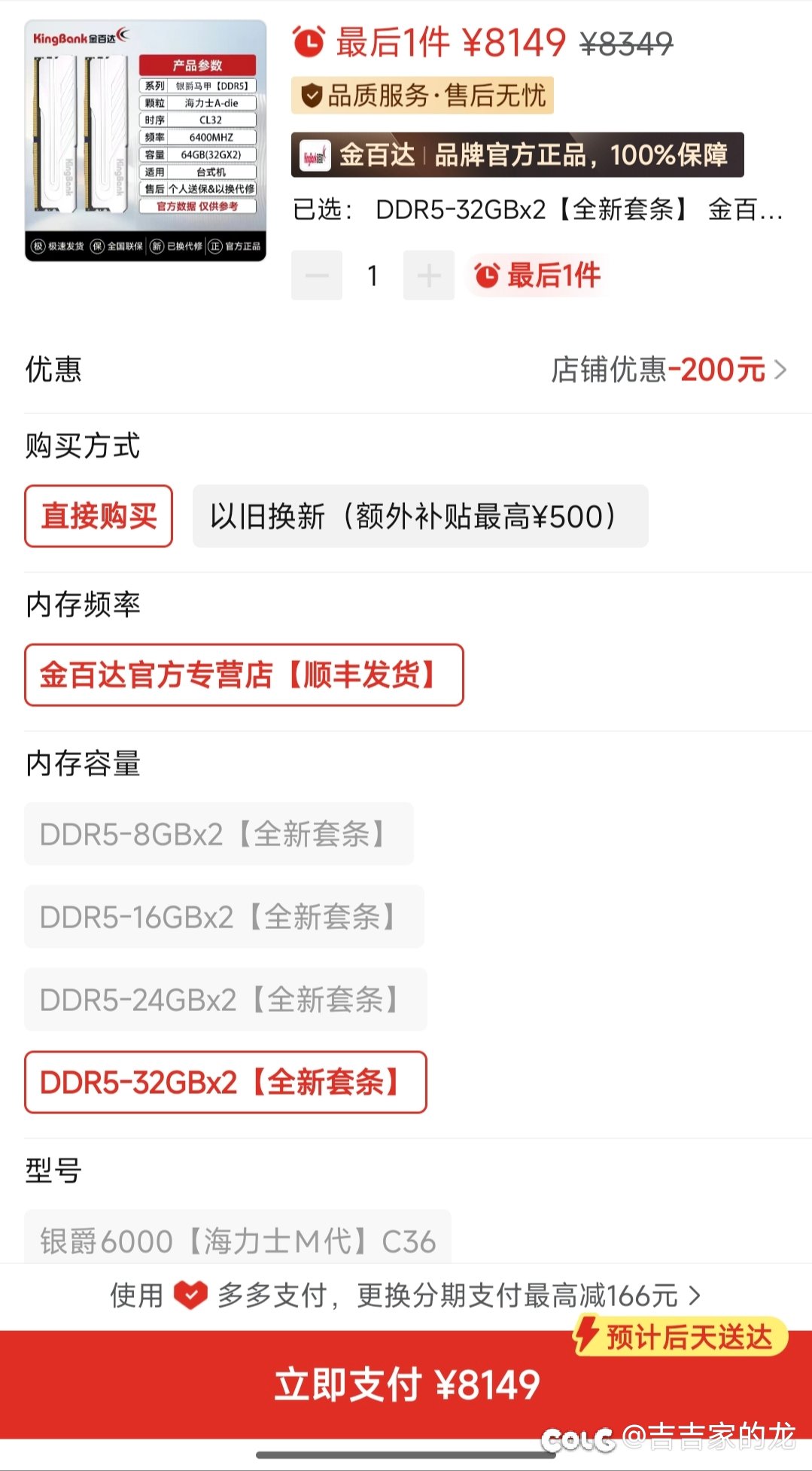This screenshot has width=812, height=1471.
Task: Click the alarm clock icon beside the ¥8149 price
Action: coord(311,41)
